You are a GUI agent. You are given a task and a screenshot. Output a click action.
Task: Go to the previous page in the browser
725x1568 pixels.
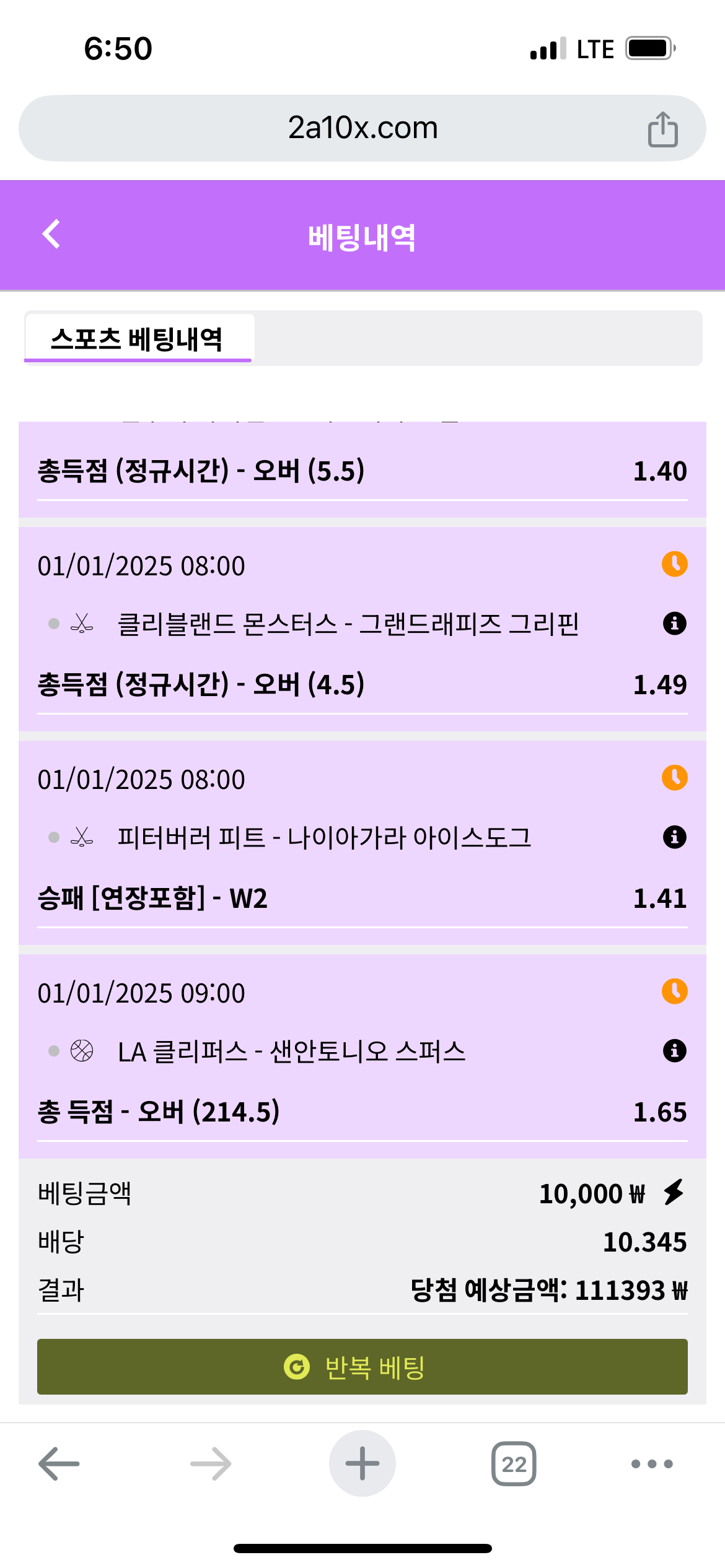pos(59,1464)
